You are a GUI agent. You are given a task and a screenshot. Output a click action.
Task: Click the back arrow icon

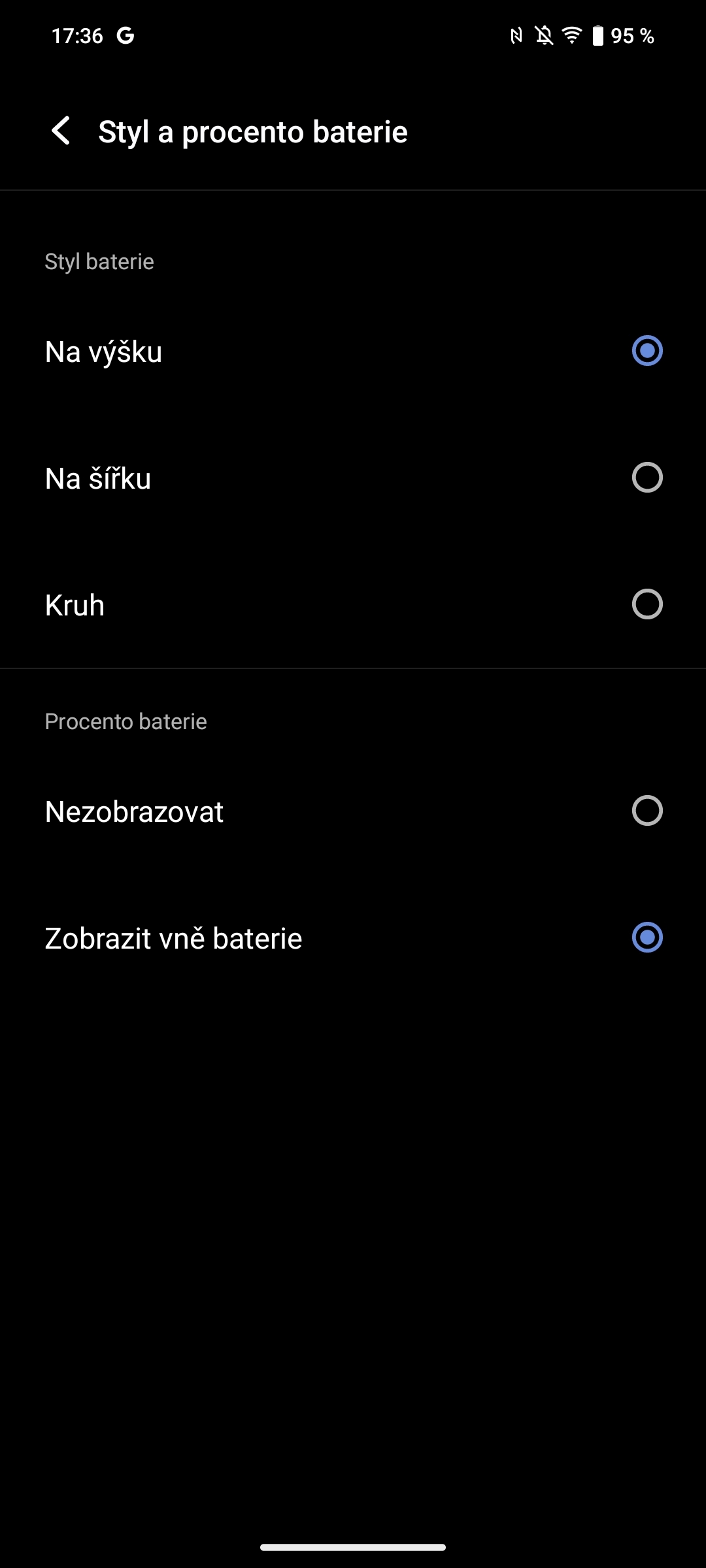coord(62,131)
